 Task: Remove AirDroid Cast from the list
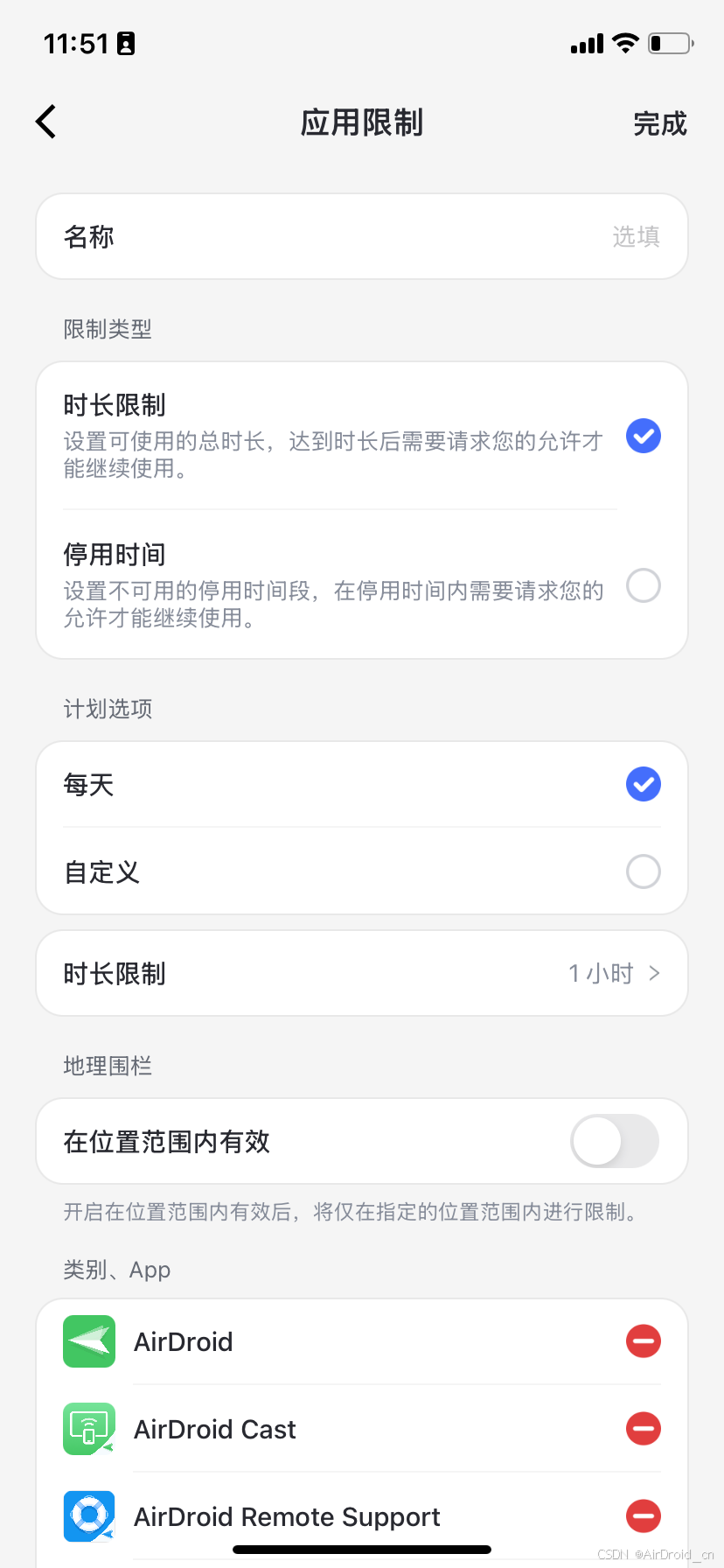643,1429
